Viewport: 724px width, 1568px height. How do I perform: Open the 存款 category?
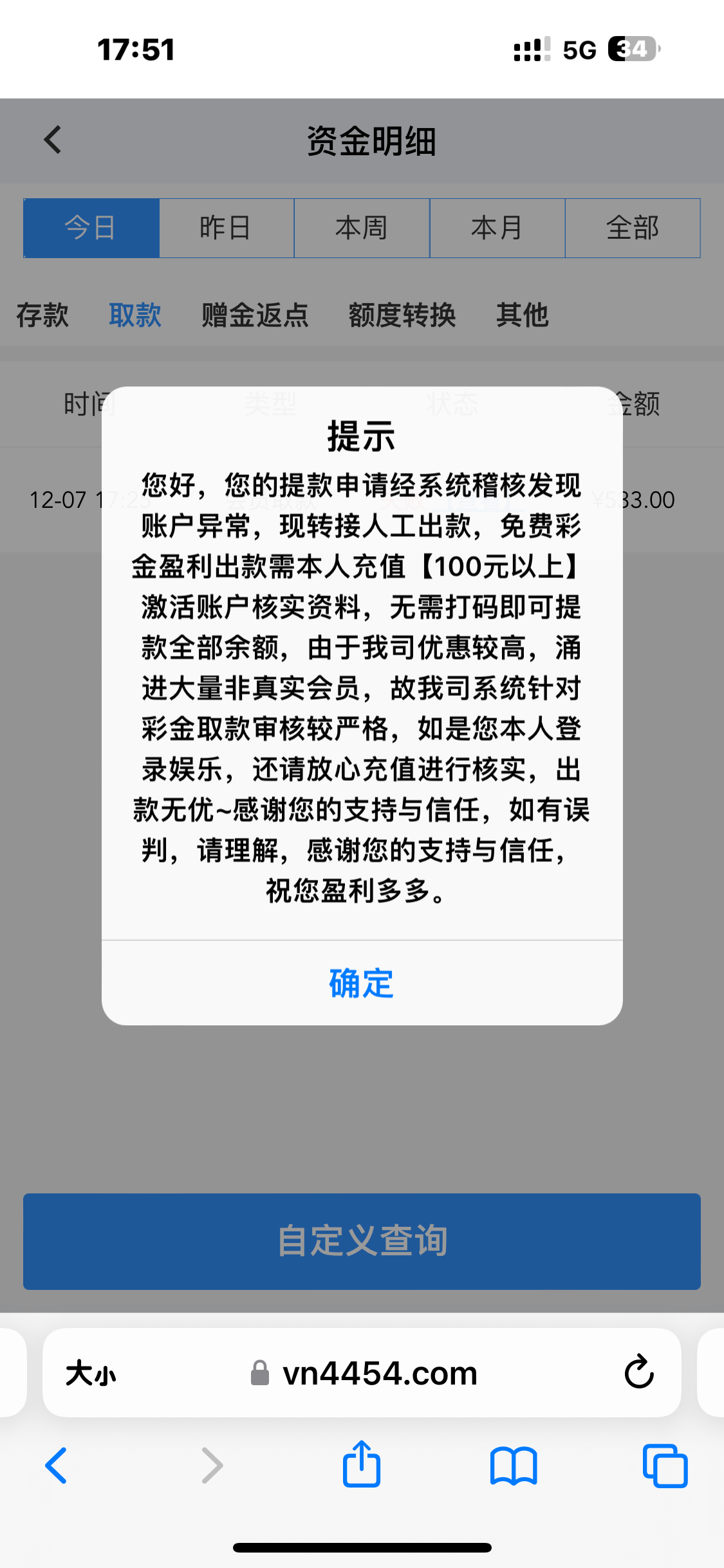point(42,315)
